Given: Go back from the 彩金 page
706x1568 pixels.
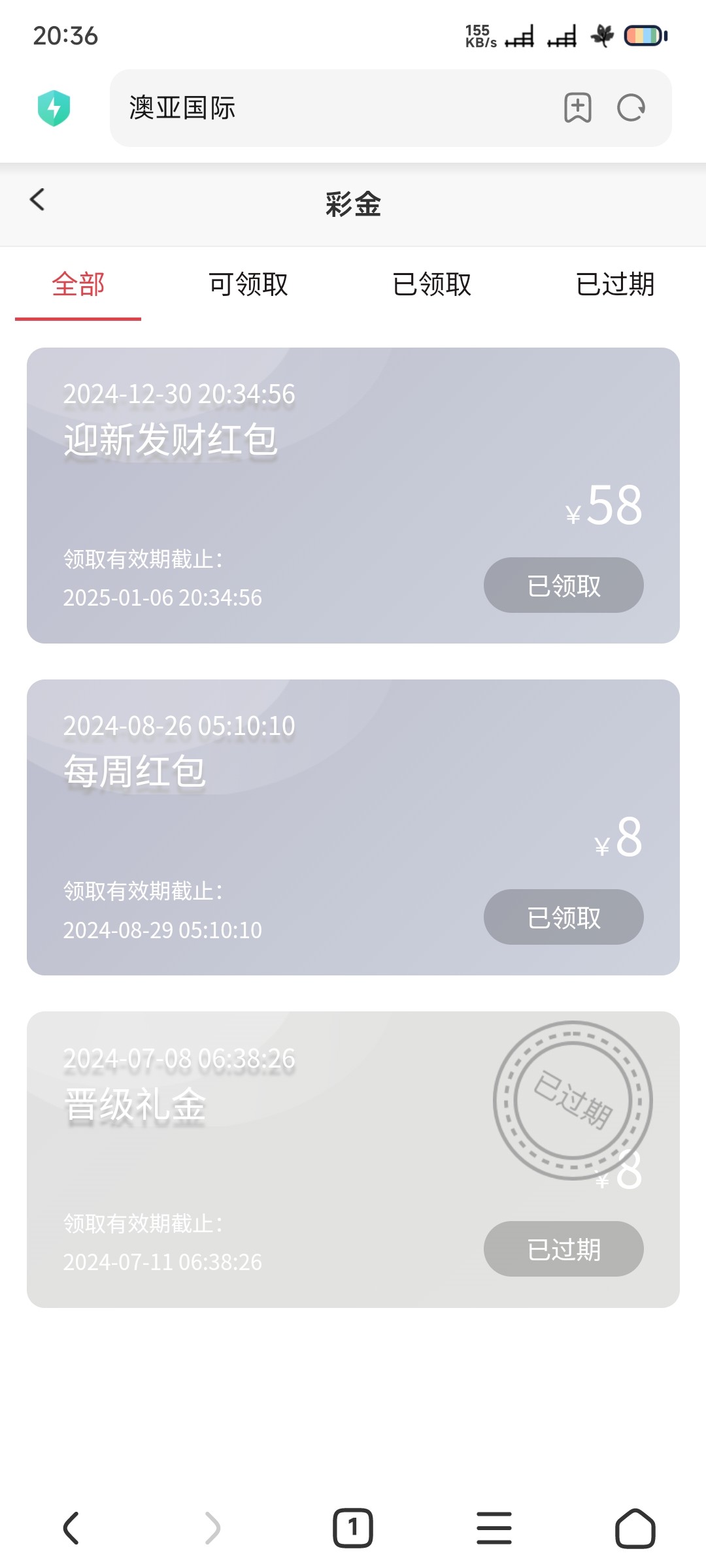Looking at the screenshot, I should click(37, 200).
